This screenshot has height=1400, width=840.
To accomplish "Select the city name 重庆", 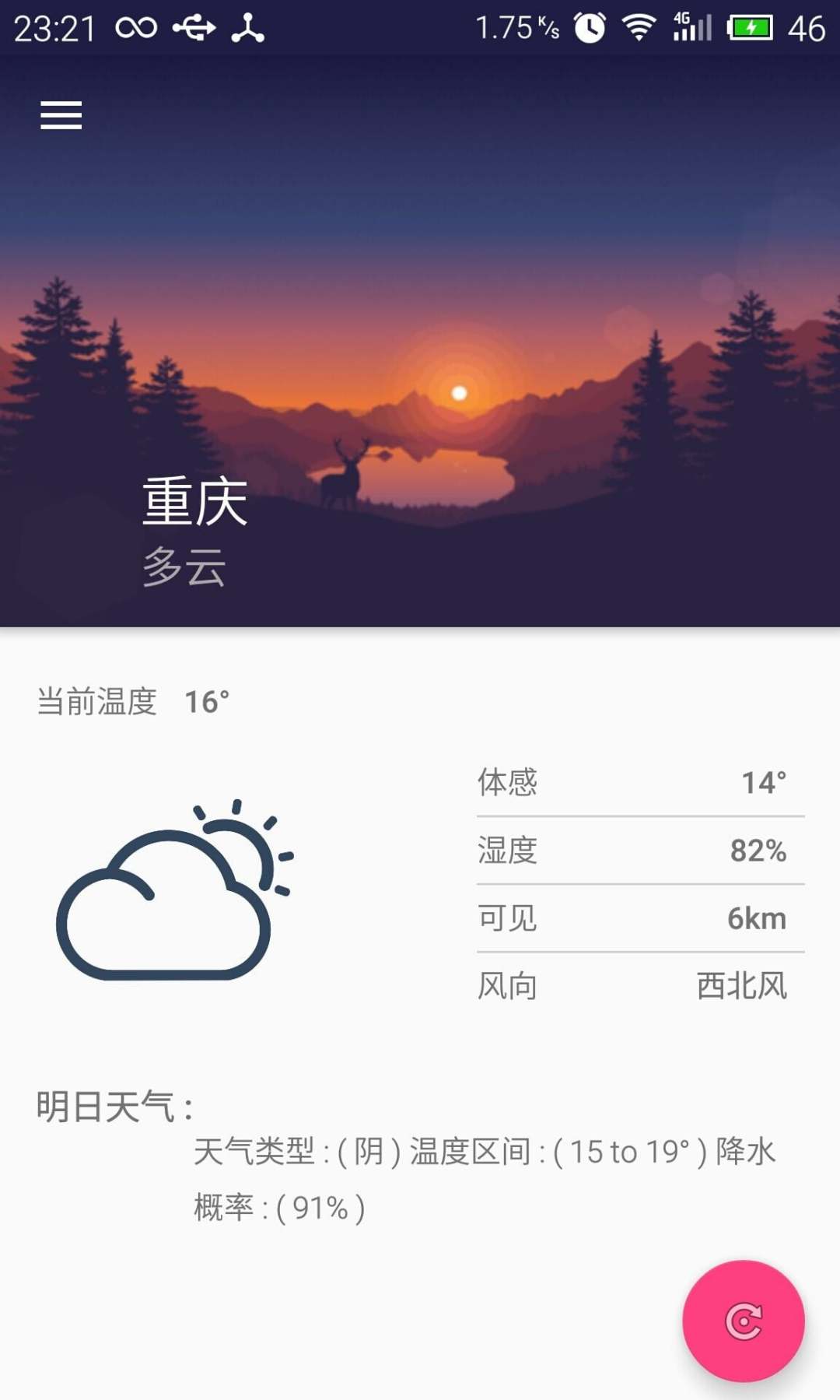I will [193, 502].
